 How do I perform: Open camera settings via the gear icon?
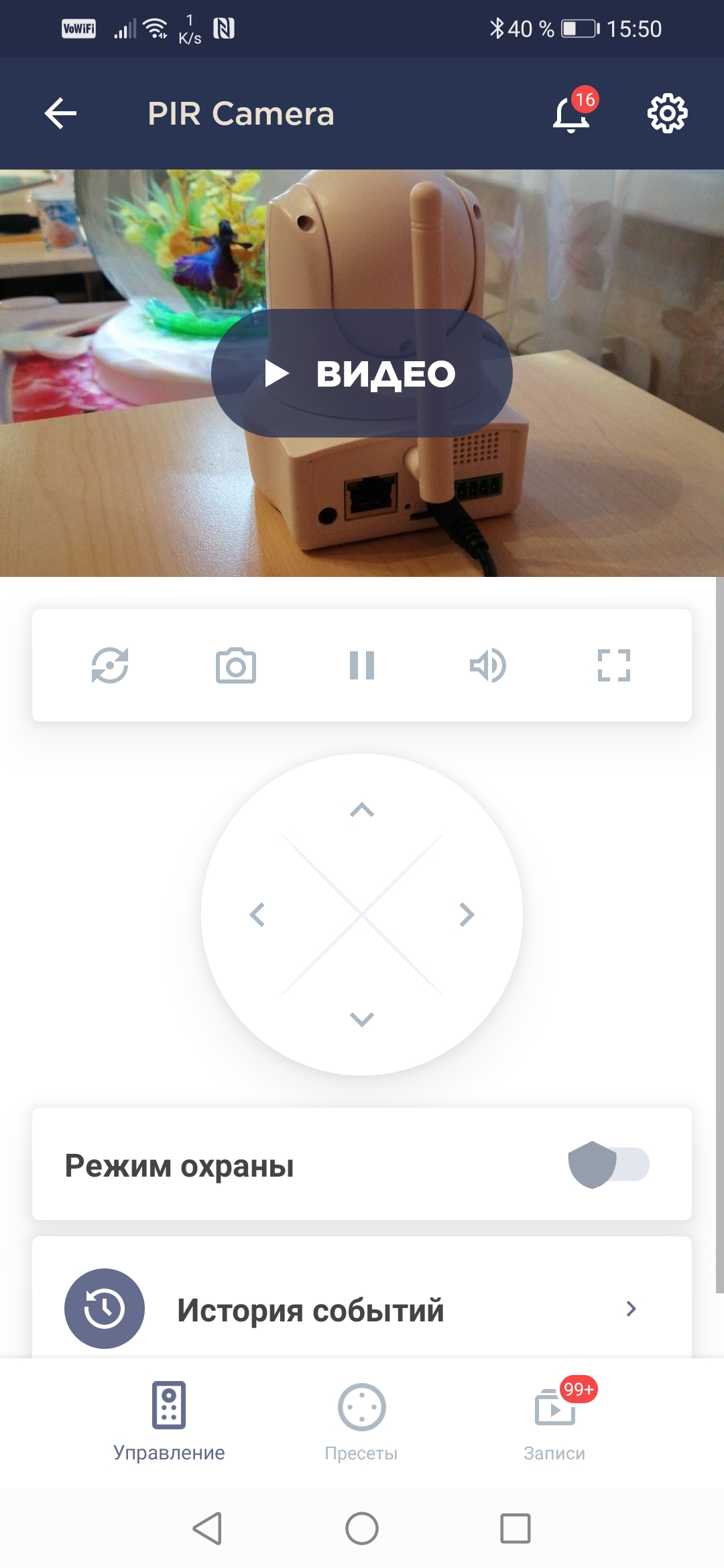pos(667,113)
